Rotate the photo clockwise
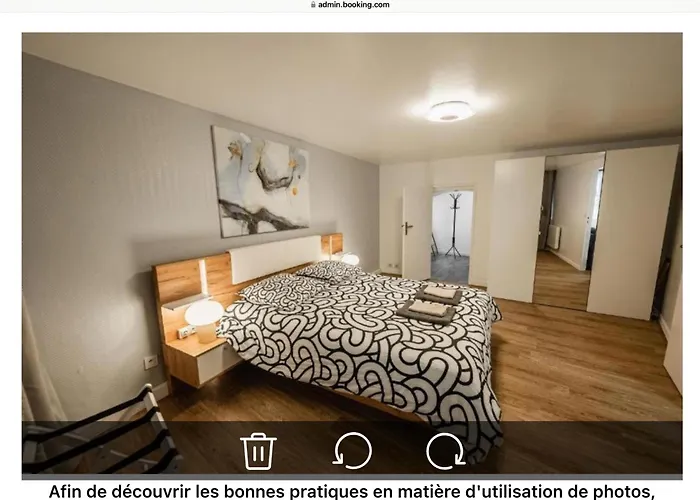The height and width of the screenshot is (500, 700). 446,451
